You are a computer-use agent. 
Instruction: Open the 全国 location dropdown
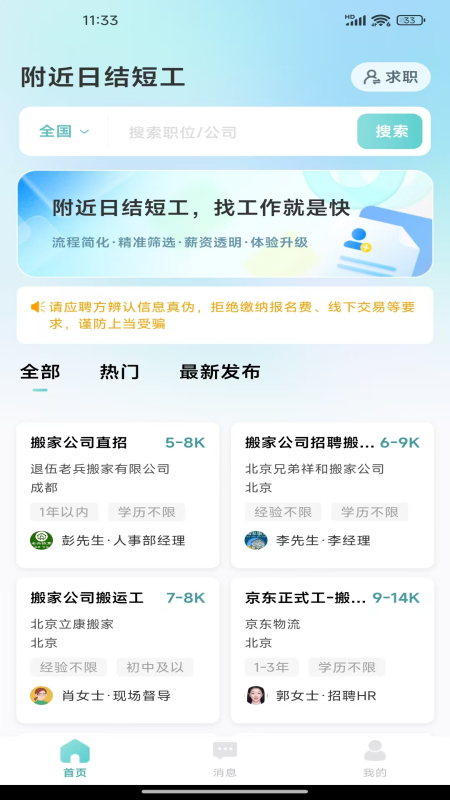pyautogui.click(x=64, y=132)
